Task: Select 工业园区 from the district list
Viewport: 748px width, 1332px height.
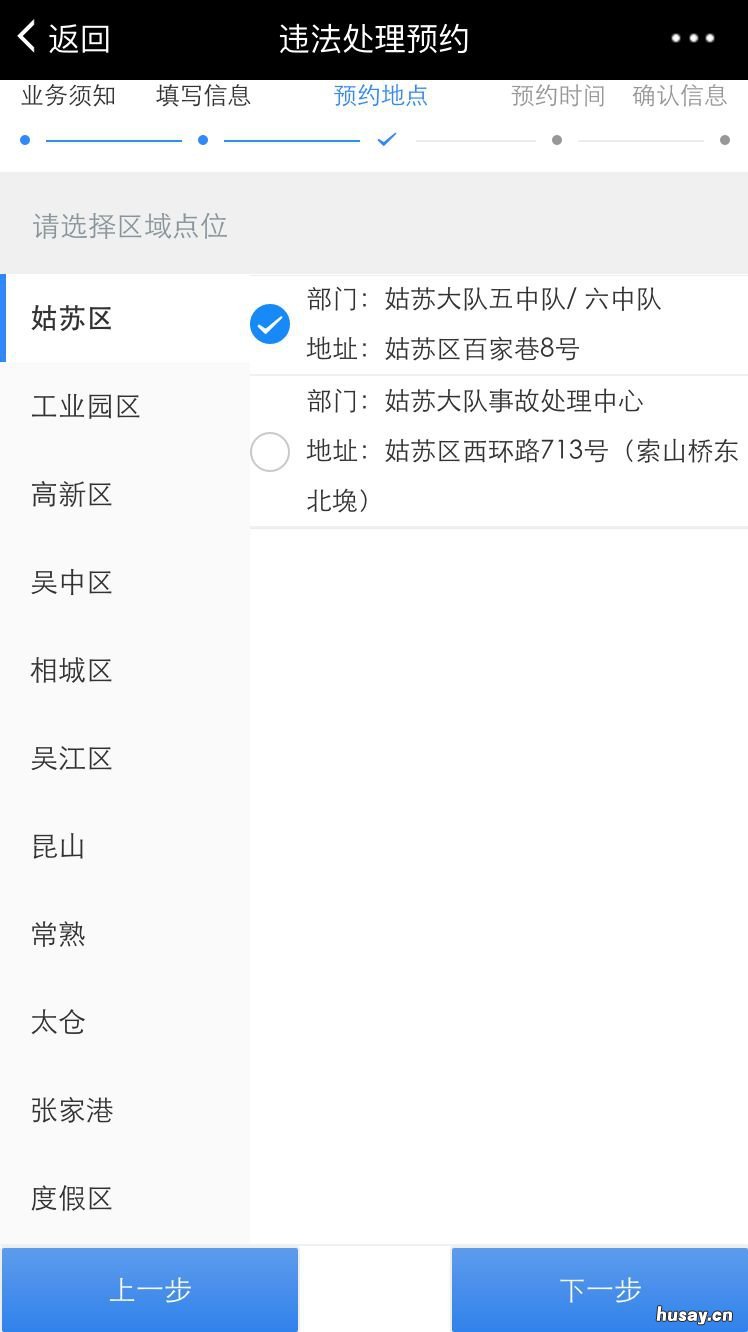Action: [x=85, y=406]
